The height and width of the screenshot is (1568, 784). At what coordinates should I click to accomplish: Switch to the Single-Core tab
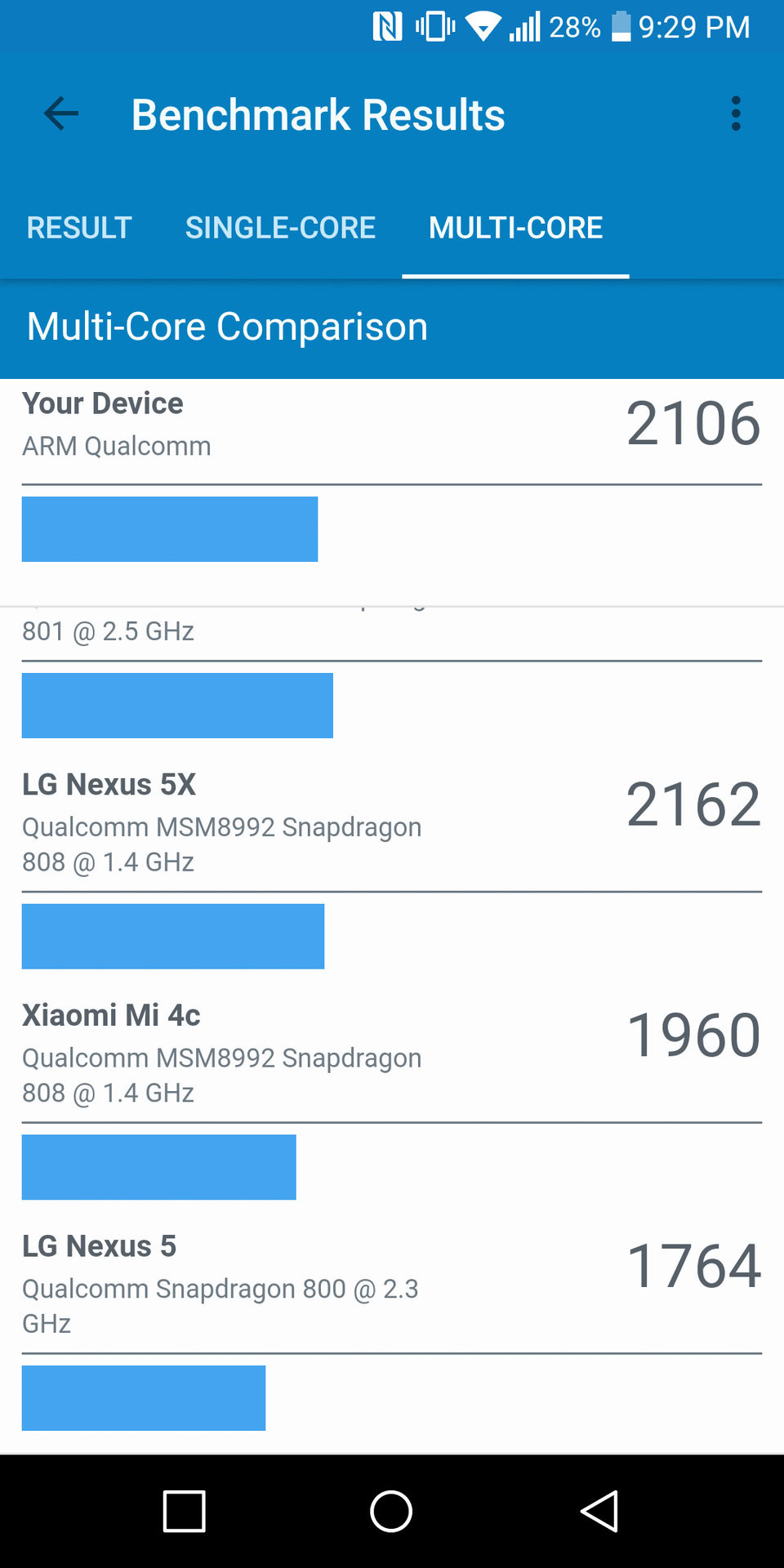[280, 228]
